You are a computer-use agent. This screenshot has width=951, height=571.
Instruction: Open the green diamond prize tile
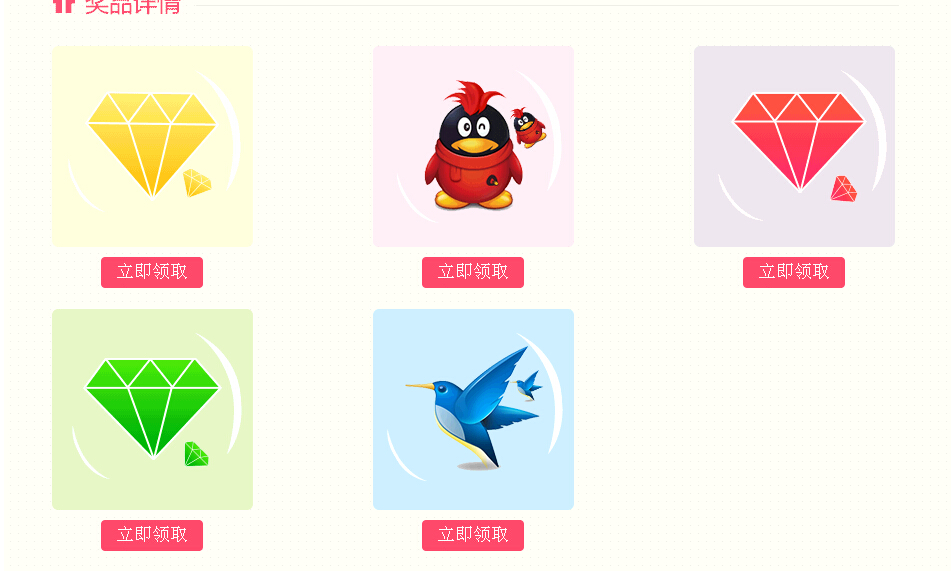point(152,409)
